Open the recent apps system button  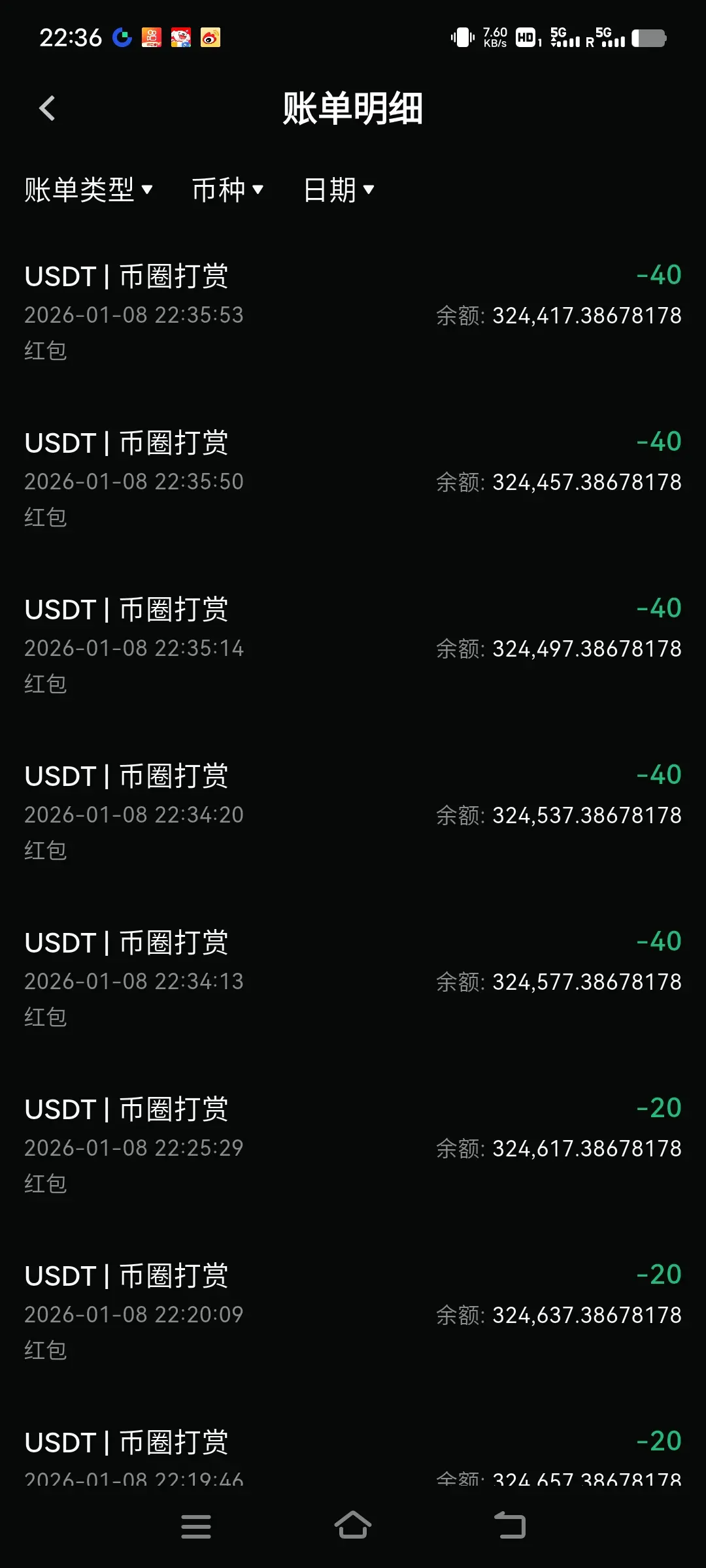(195, 1526)
